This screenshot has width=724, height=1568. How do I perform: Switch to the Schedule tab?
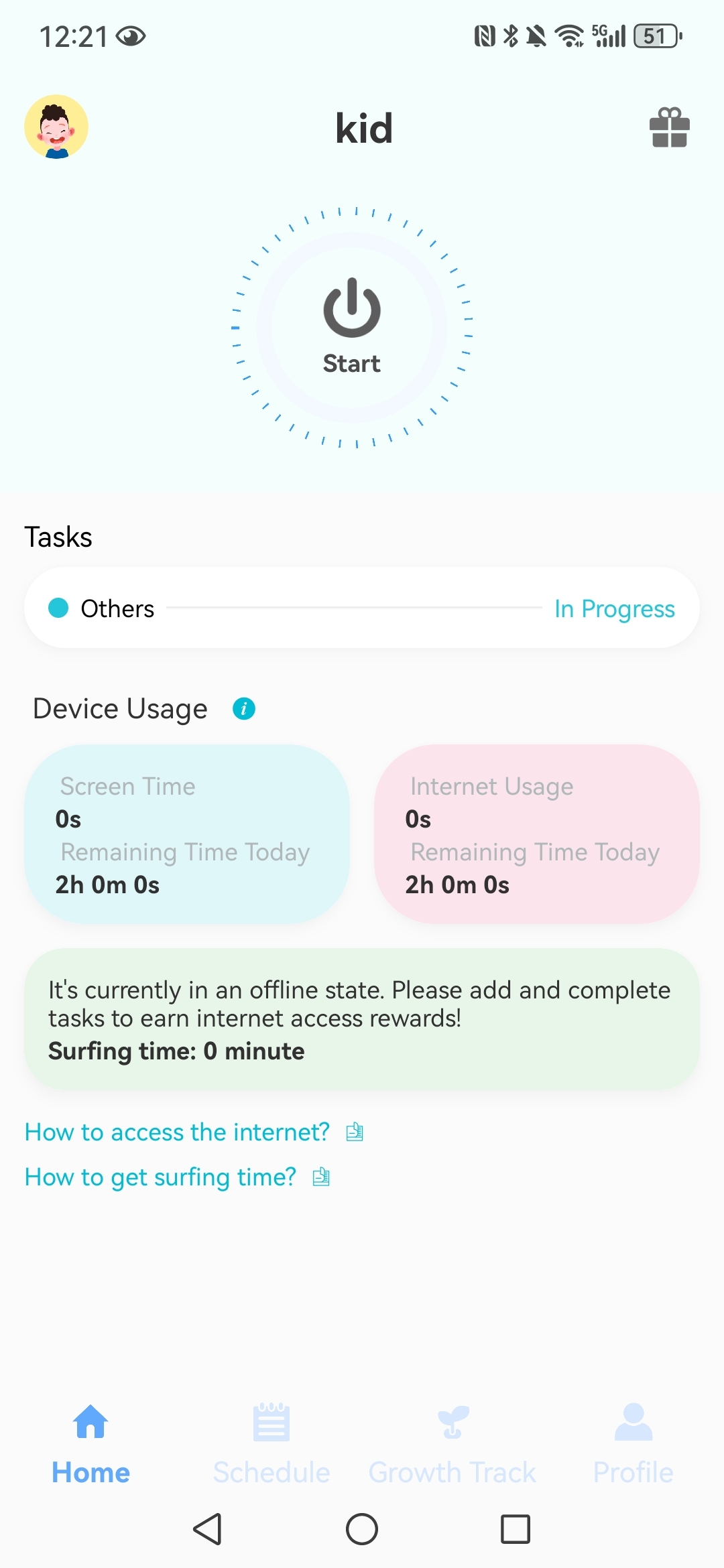(271, 1443)
